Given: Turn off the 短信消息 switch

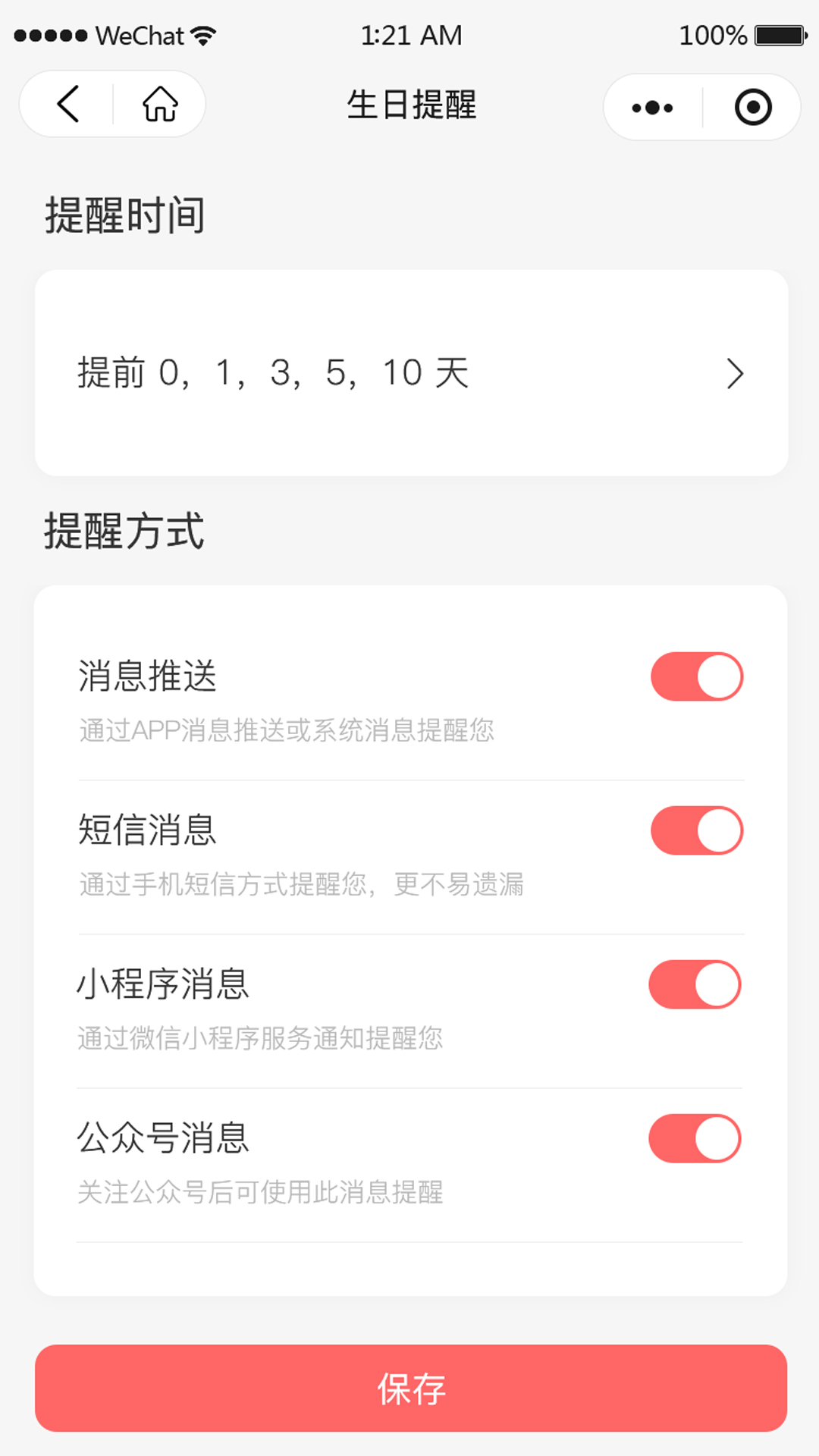Looking at the screenshot, I should [x=695, y=830].
